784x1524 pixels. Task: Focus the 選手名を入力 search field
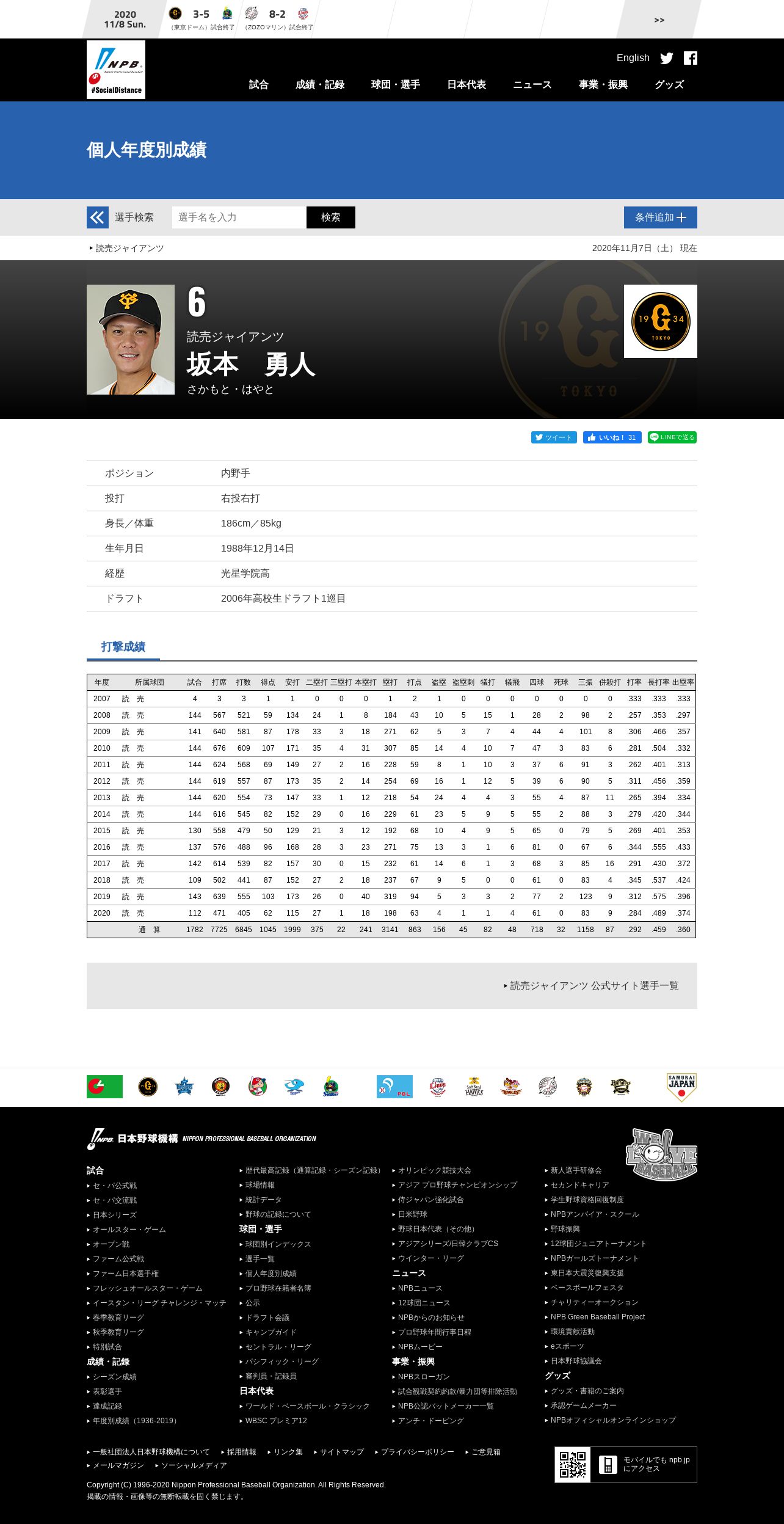pyautogui.click(x=239, y=217)
